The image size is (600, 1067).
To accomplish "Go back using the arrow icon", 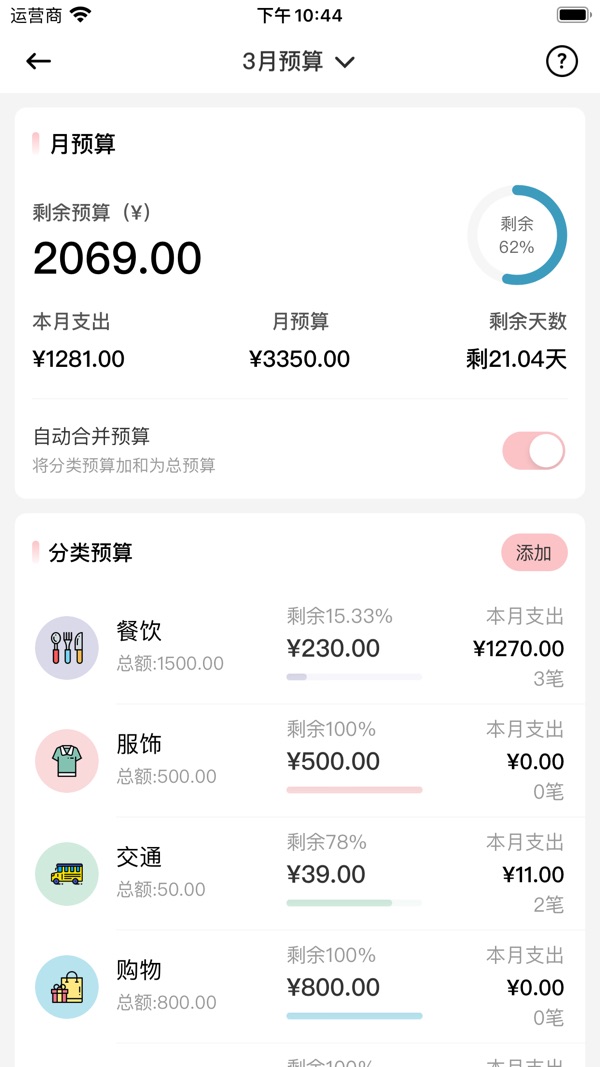I will coord(38,61).
